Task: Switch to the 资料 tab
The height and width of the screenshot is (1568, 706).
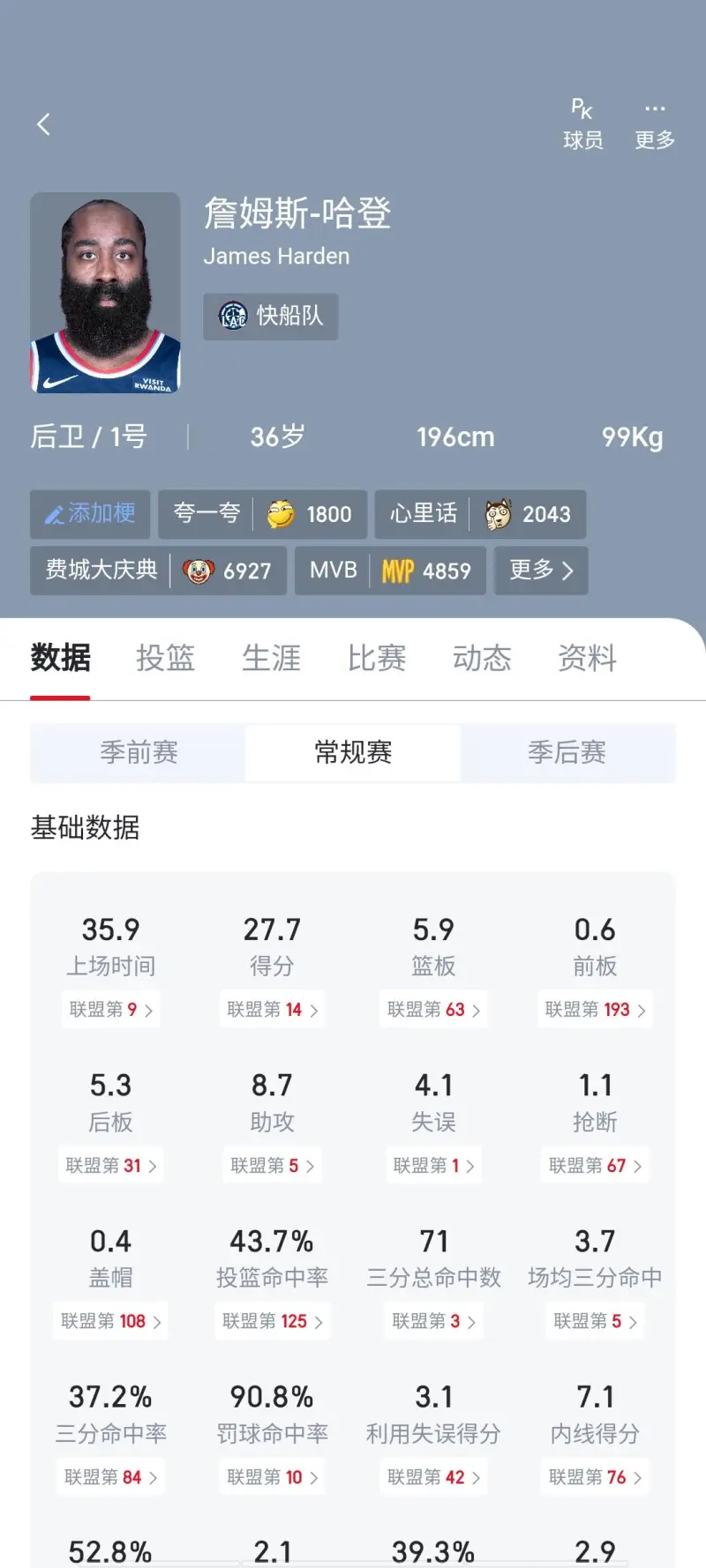Action: pyautogui.click(x=587, y=658)
